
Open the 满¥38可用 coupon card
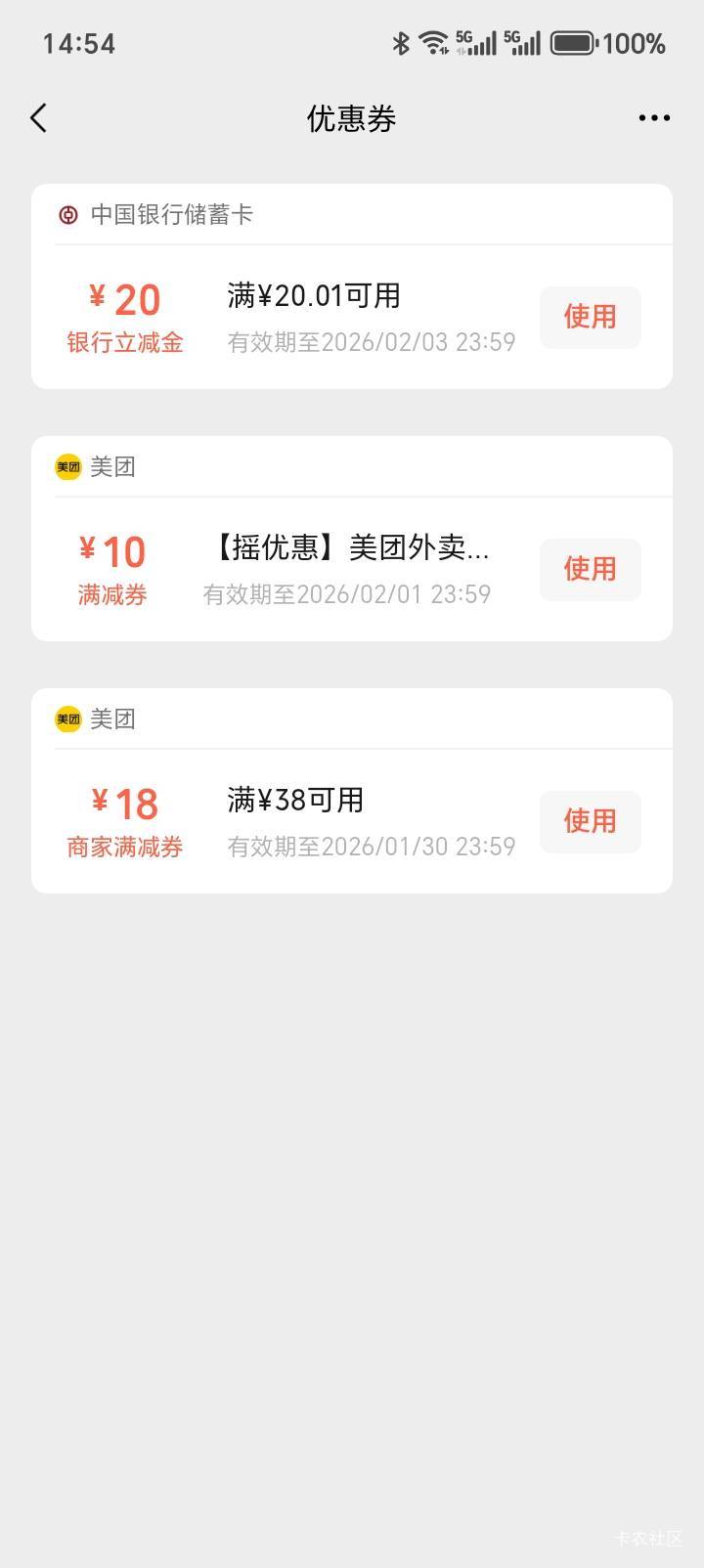pos(352,791)
